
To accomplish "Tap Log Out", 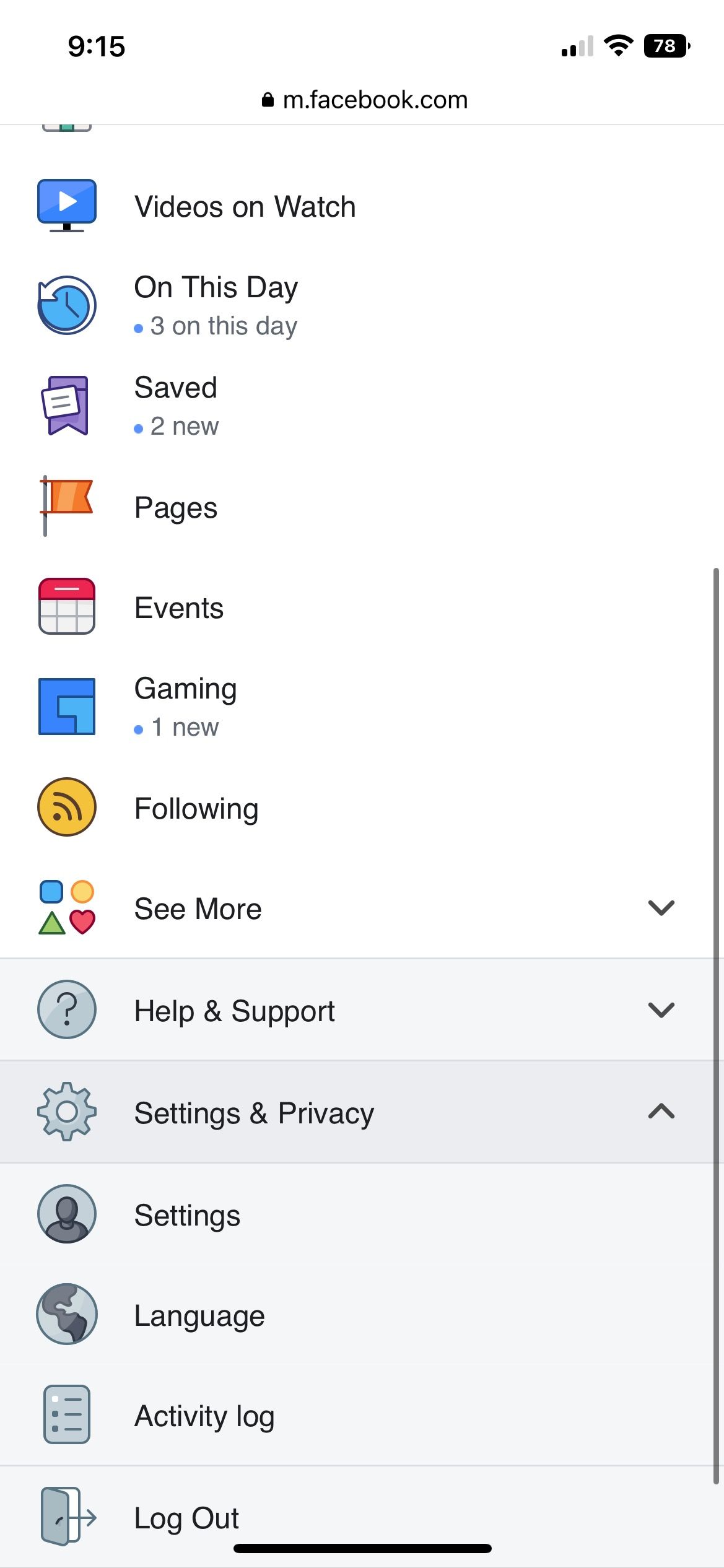I will tap(186, 1517).
